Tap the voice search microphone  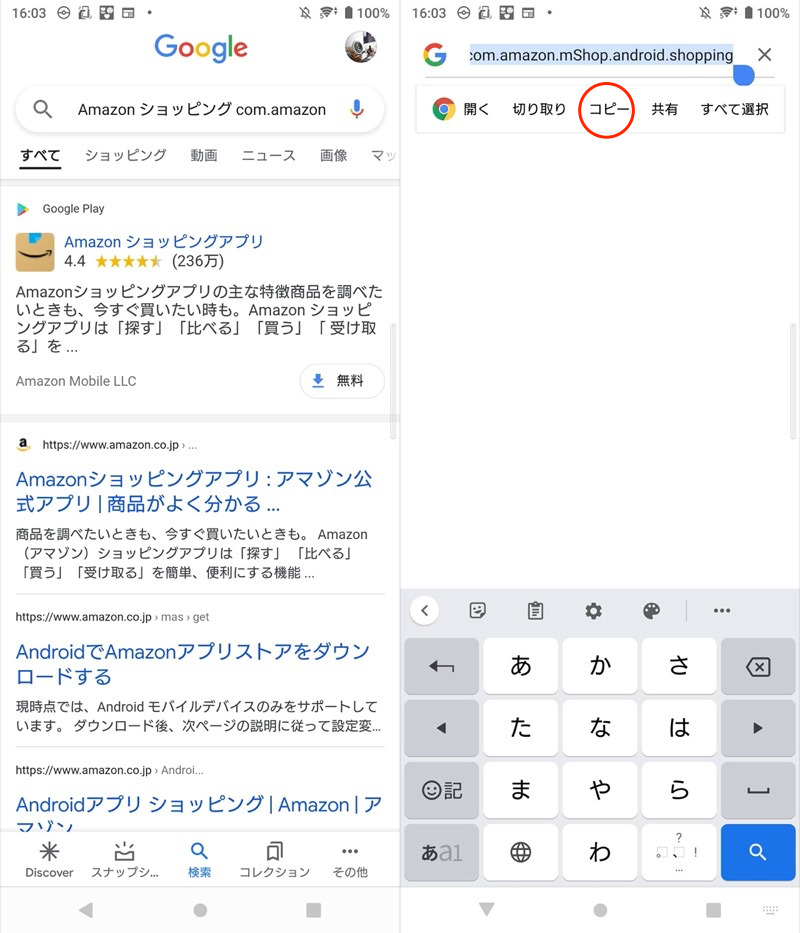click(357, 109)
